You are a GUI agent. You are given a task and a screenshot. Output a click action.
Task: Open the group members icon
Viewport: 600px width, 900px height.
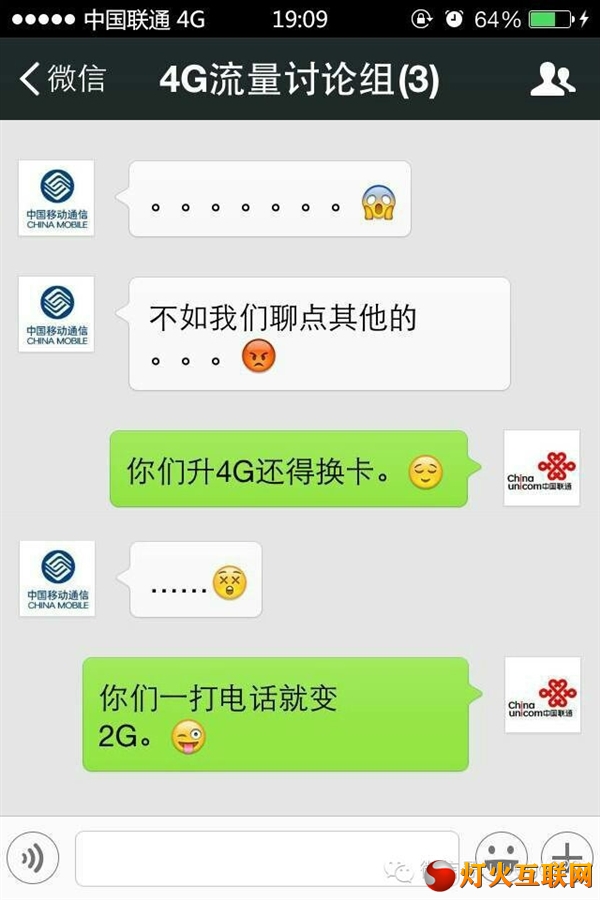(552, 79)
